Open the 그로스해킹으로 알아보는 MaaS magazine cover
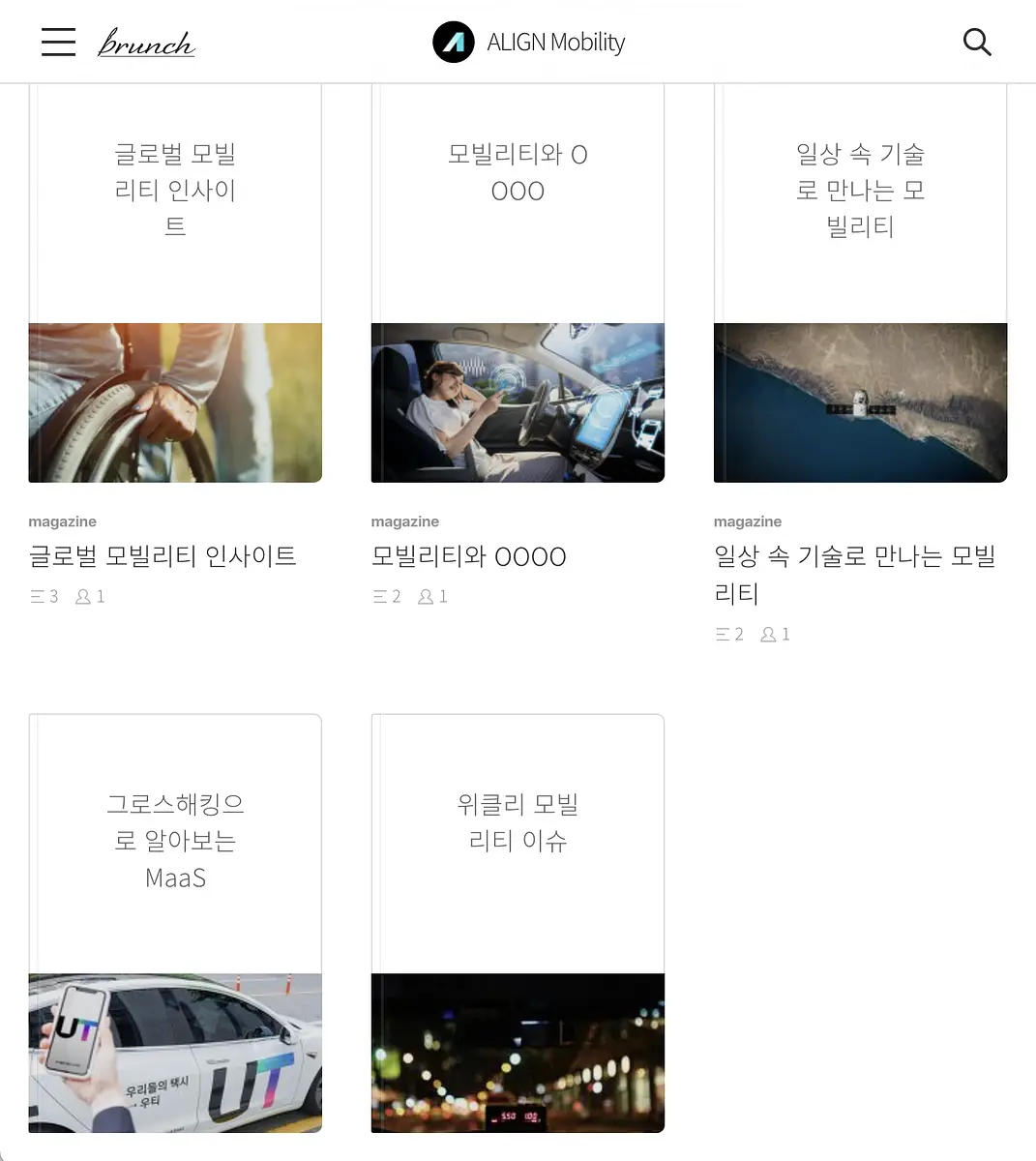 point(175,923)
